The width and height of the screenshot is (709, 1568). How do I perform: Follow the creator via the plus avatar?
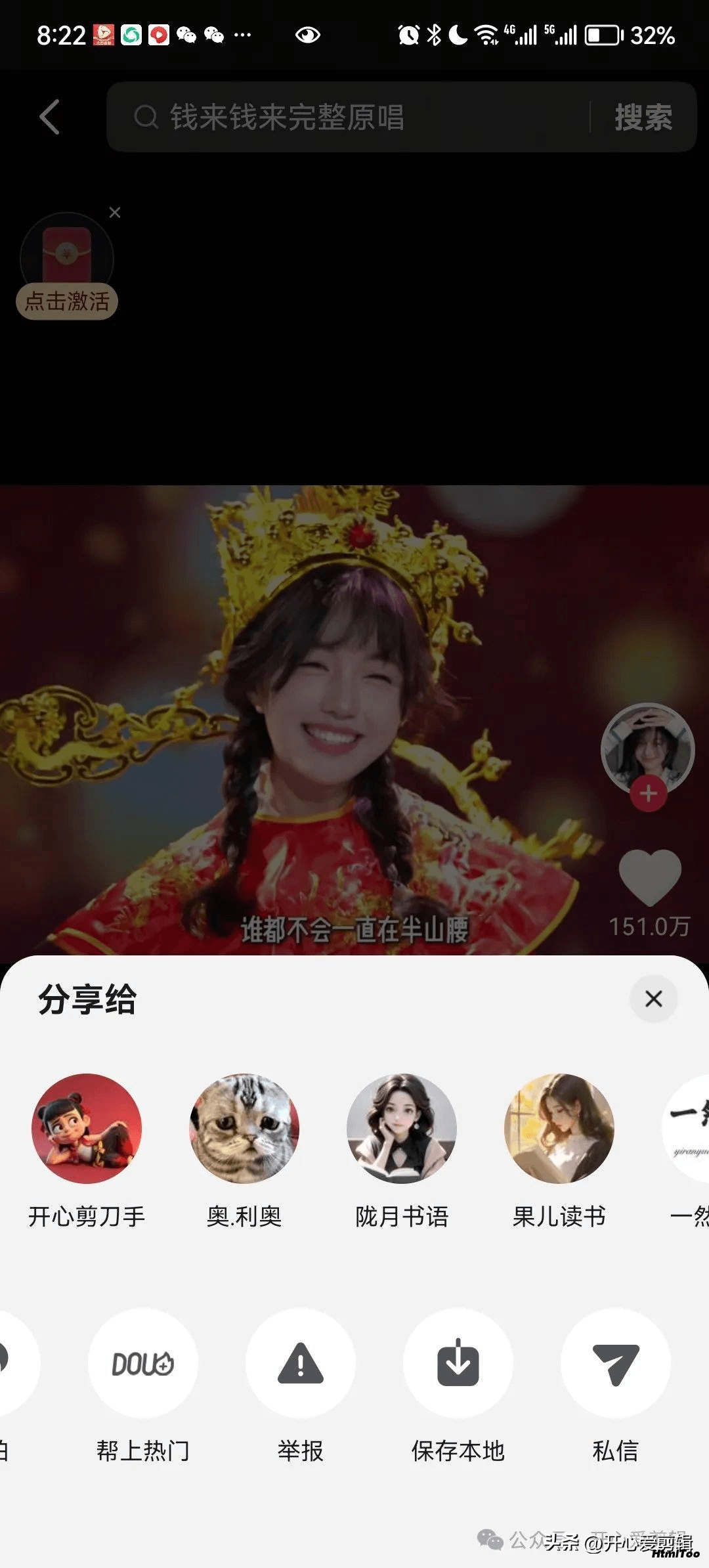[648, 793]
